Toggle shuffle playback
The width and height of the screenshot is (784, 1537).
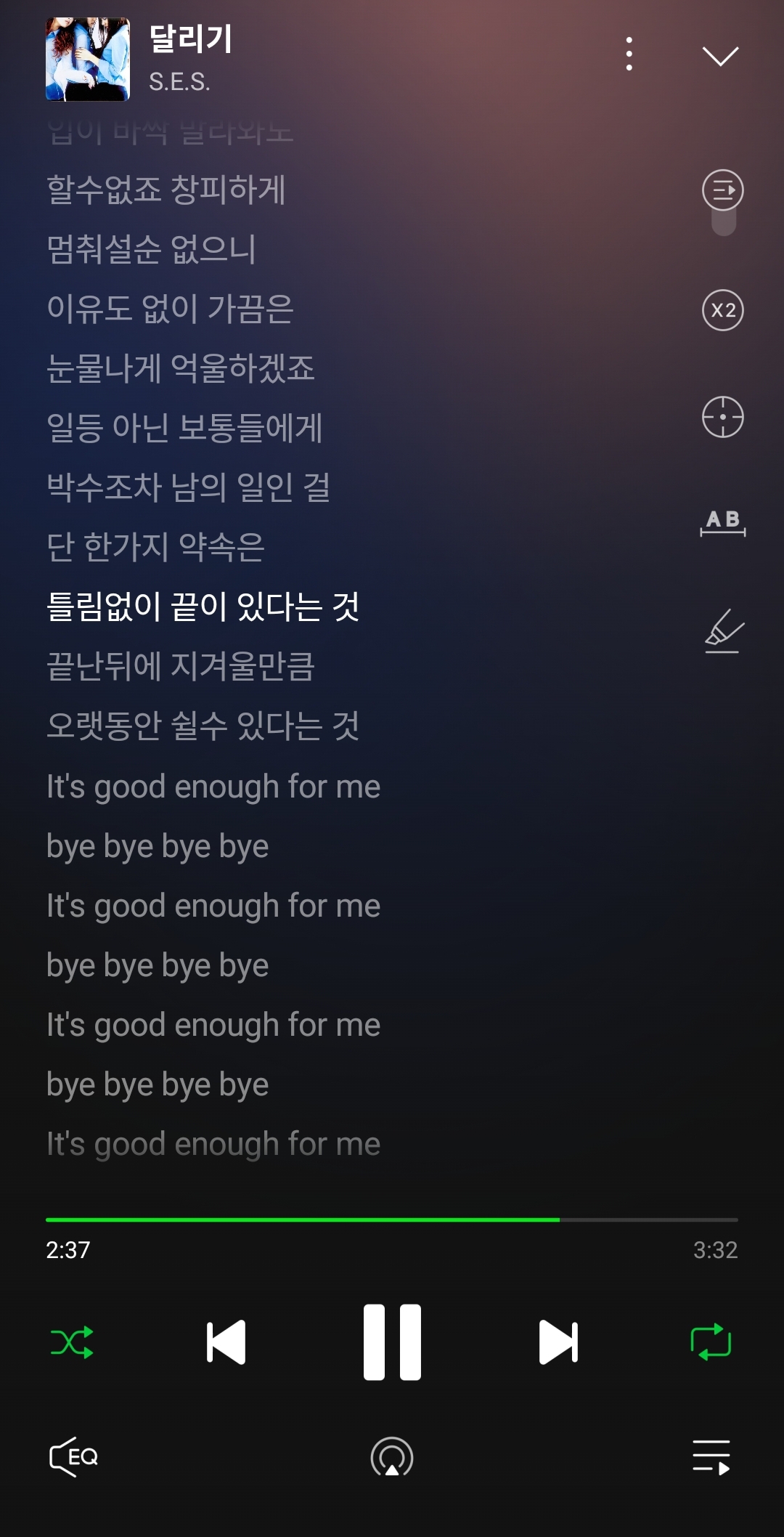click(x=72, y=1342)
